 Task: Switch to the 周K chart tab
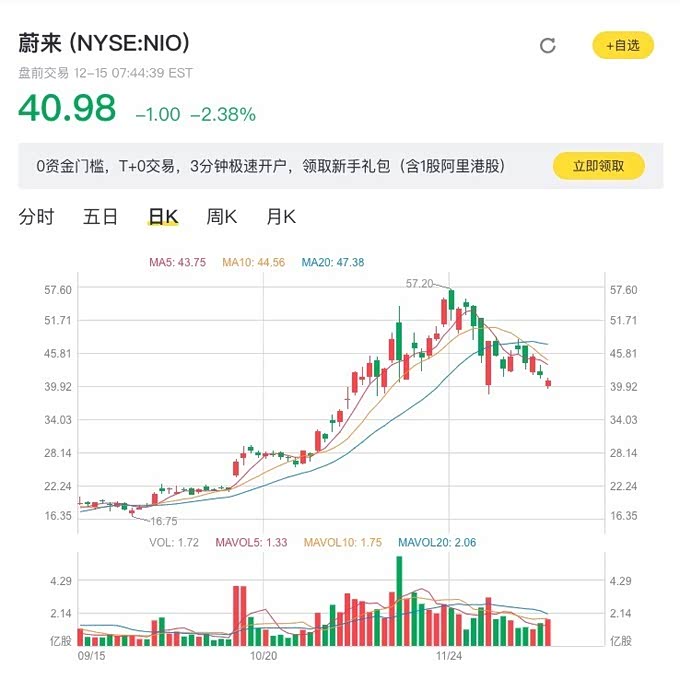tap(222, 217)
